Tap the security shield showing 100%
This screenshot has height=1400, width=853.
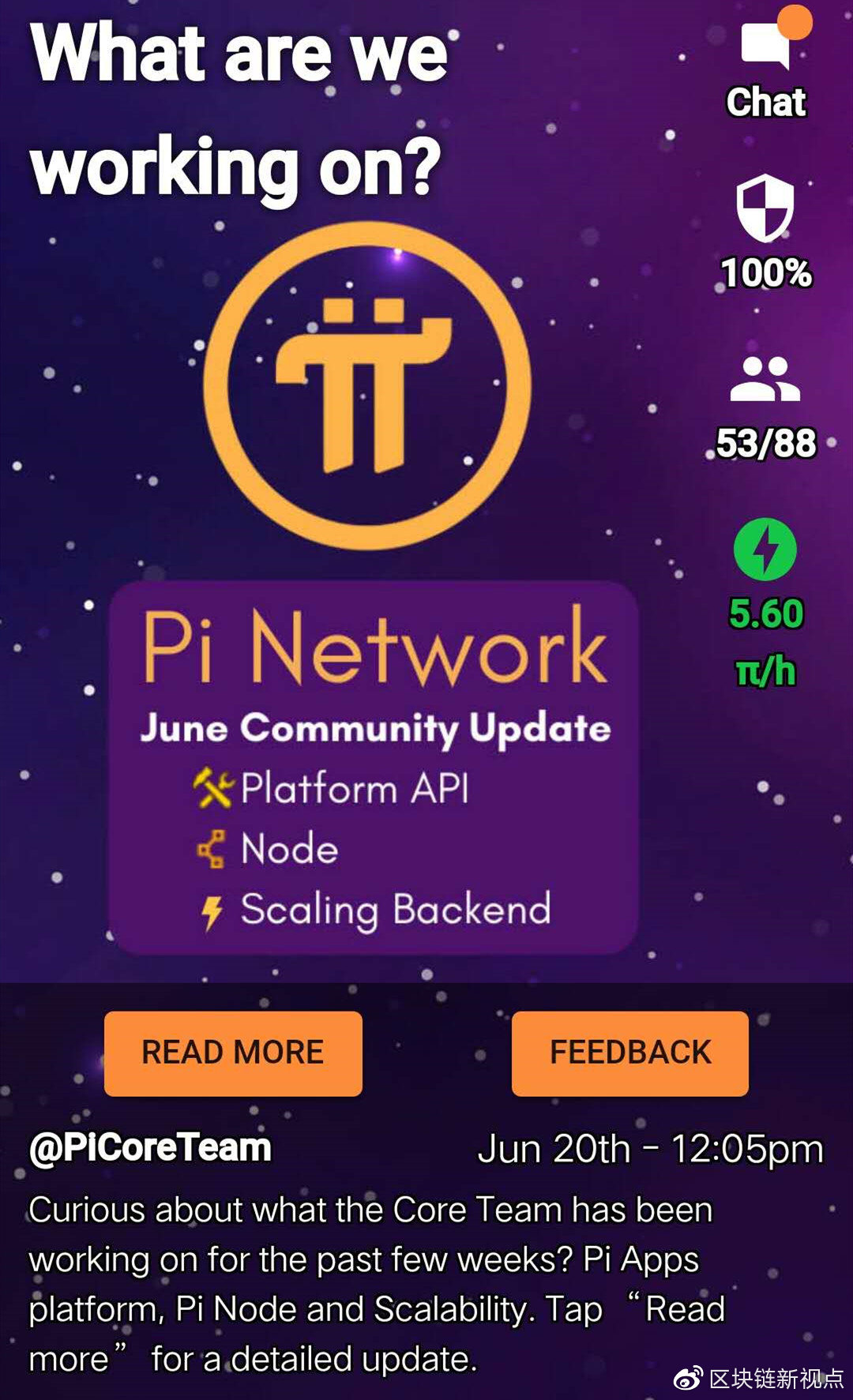(x=765, y=208)
